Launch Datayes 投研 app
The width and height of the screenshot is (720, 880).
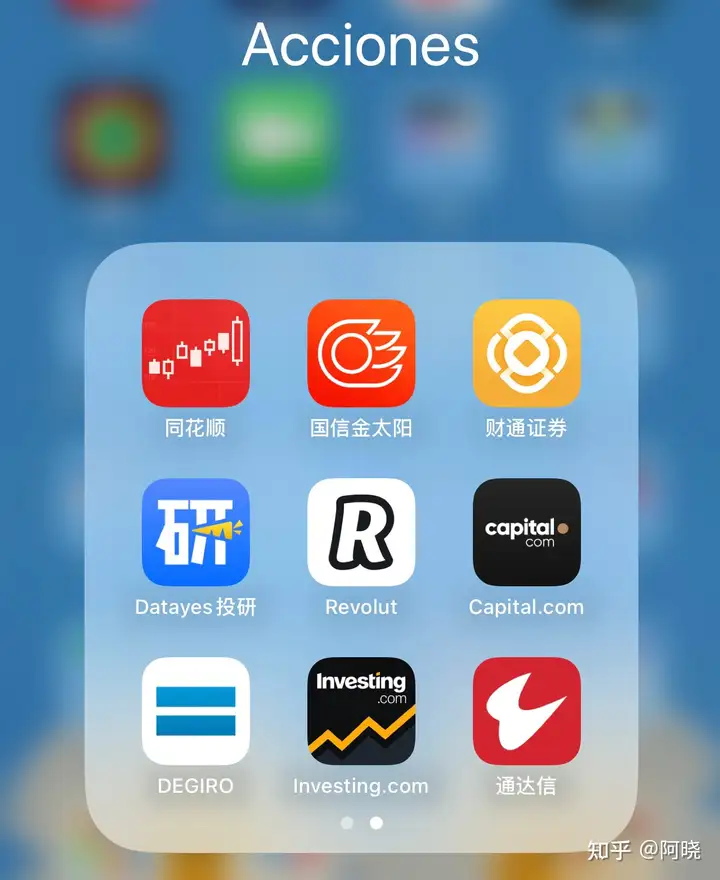point(196,532)
